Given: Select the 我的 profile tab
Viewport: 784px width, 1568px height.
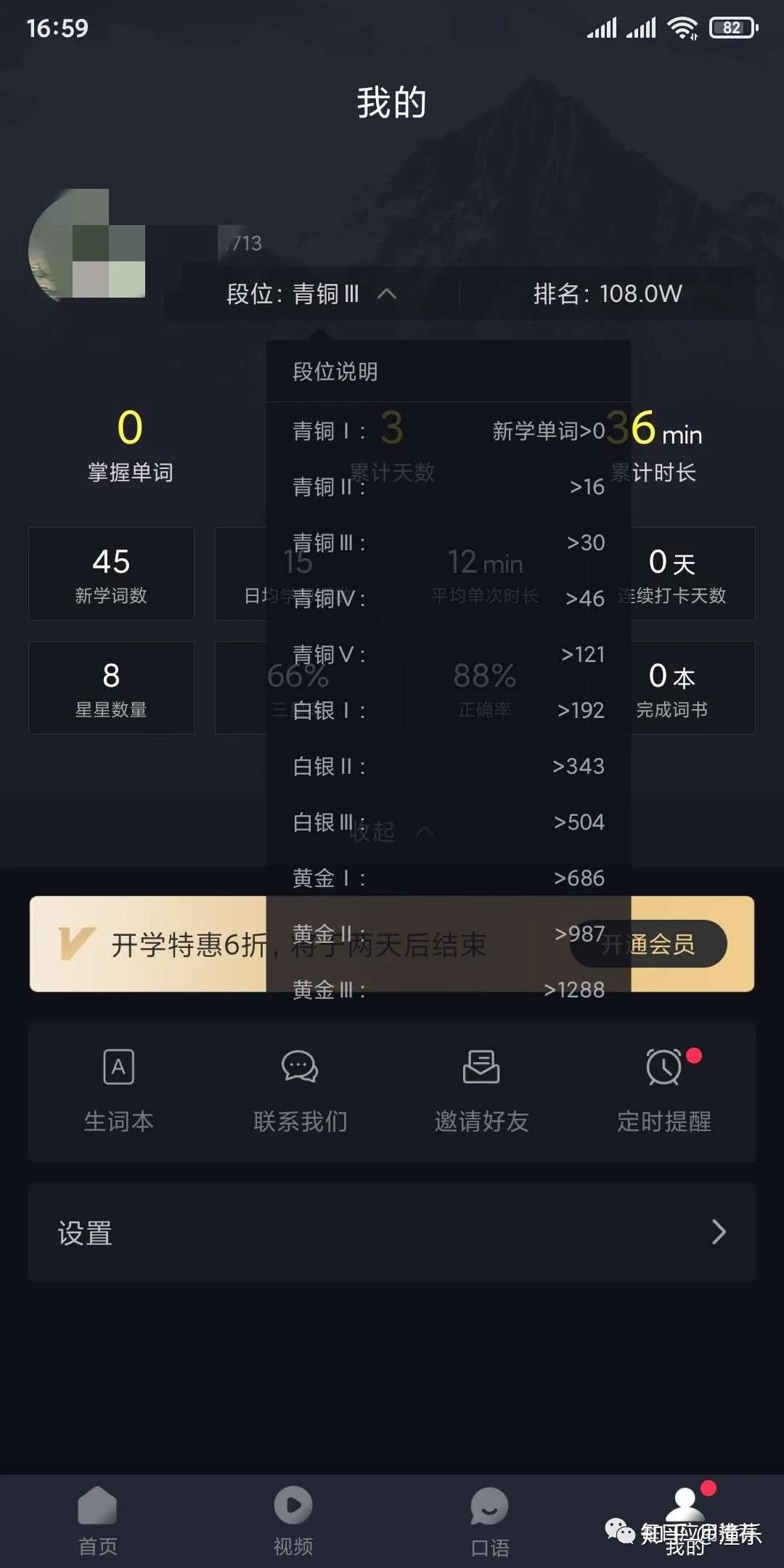Looking at the screenshot, I should click(x=685, y=1519).
